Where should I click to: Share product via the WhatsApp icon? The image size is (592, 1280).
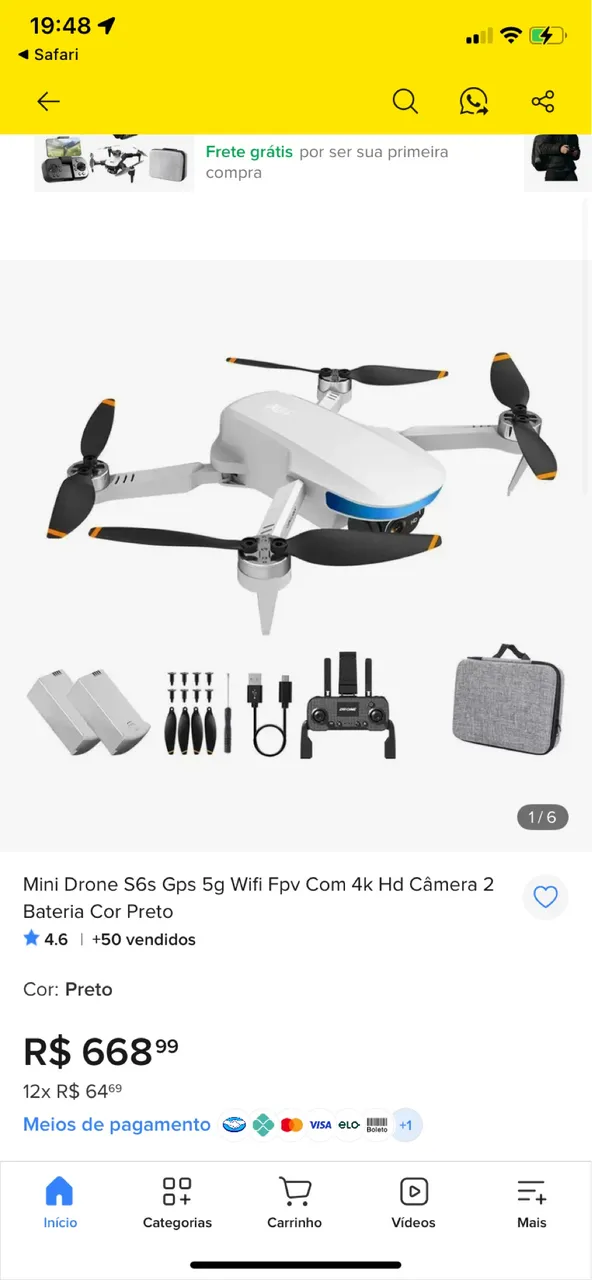pos(474,101)
